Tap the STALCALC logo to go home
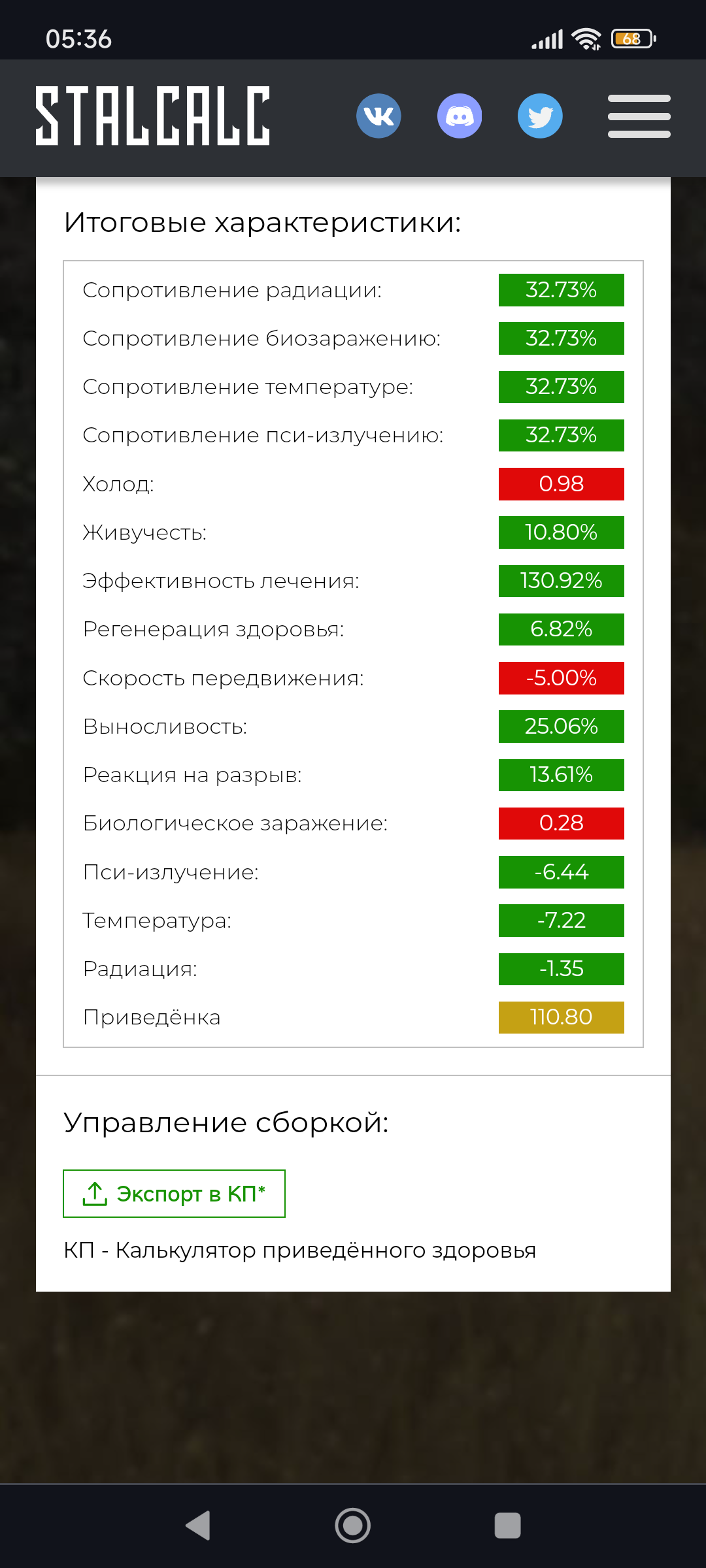The height and width of the screenshot is (1568, 706). [x=152, y=116]
